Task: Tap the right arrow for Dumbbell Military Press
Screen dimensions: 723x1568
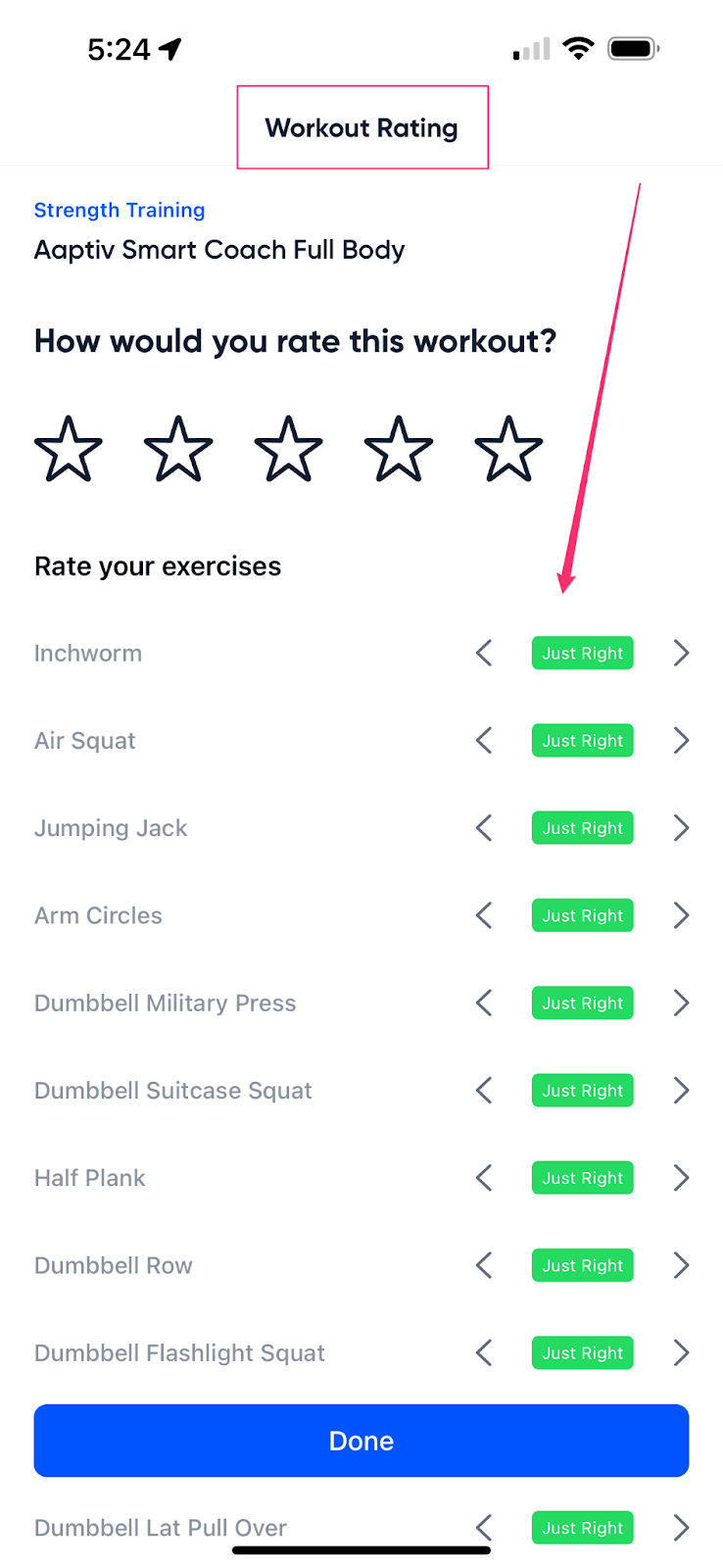Action: tap(682, 1003)
